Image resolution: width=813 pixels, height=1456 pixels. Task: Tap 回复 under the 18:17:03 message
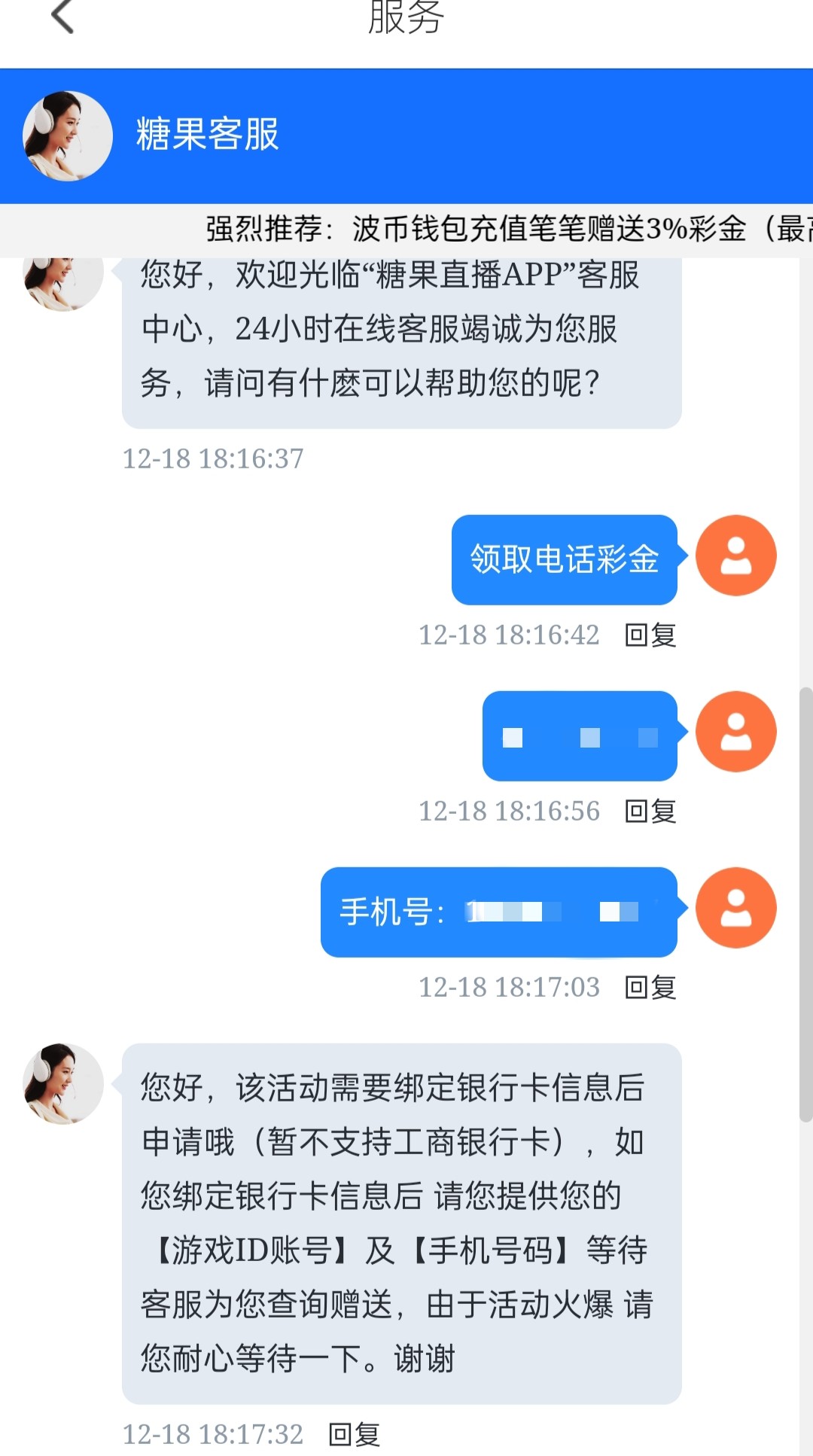(x=650, y=988)
